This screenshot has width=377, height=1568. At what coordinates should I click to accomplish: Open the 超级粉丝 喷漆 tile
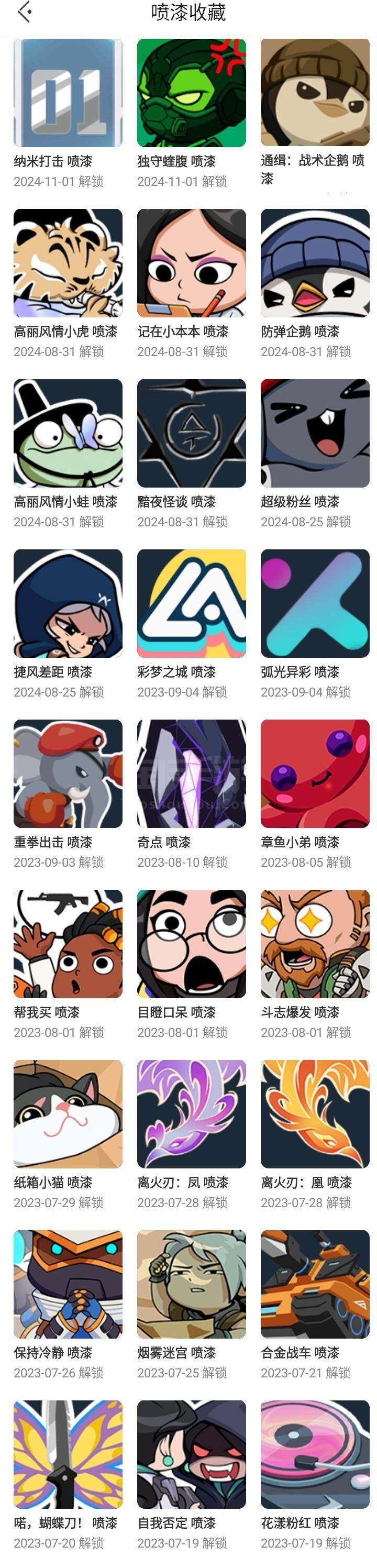315,434
